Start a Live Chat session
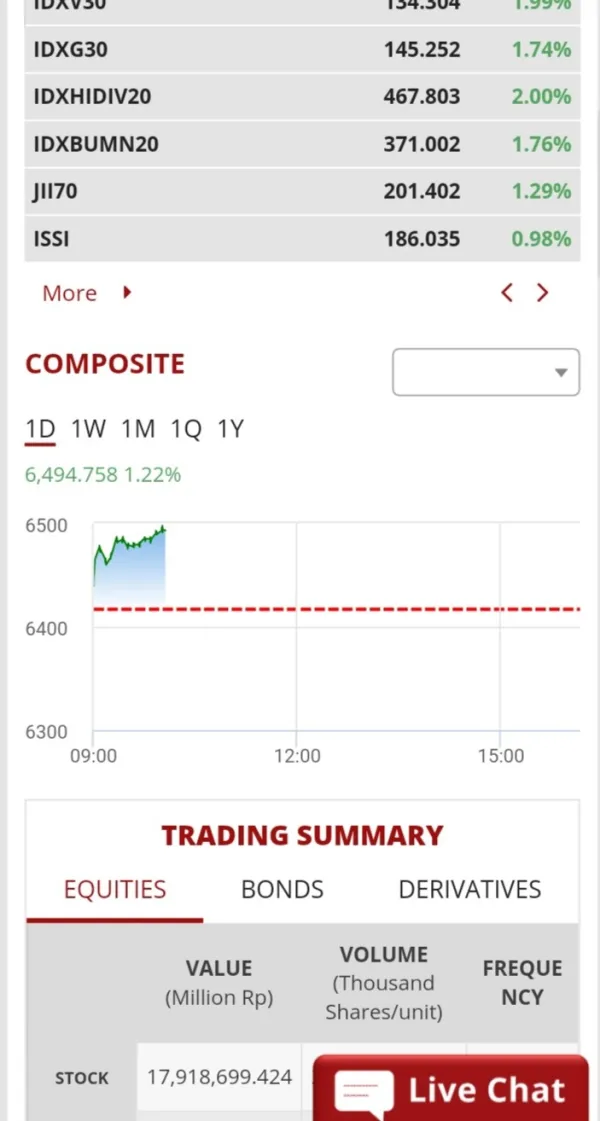Screen dimensions: 600x1121 [x=450, y=1089]
